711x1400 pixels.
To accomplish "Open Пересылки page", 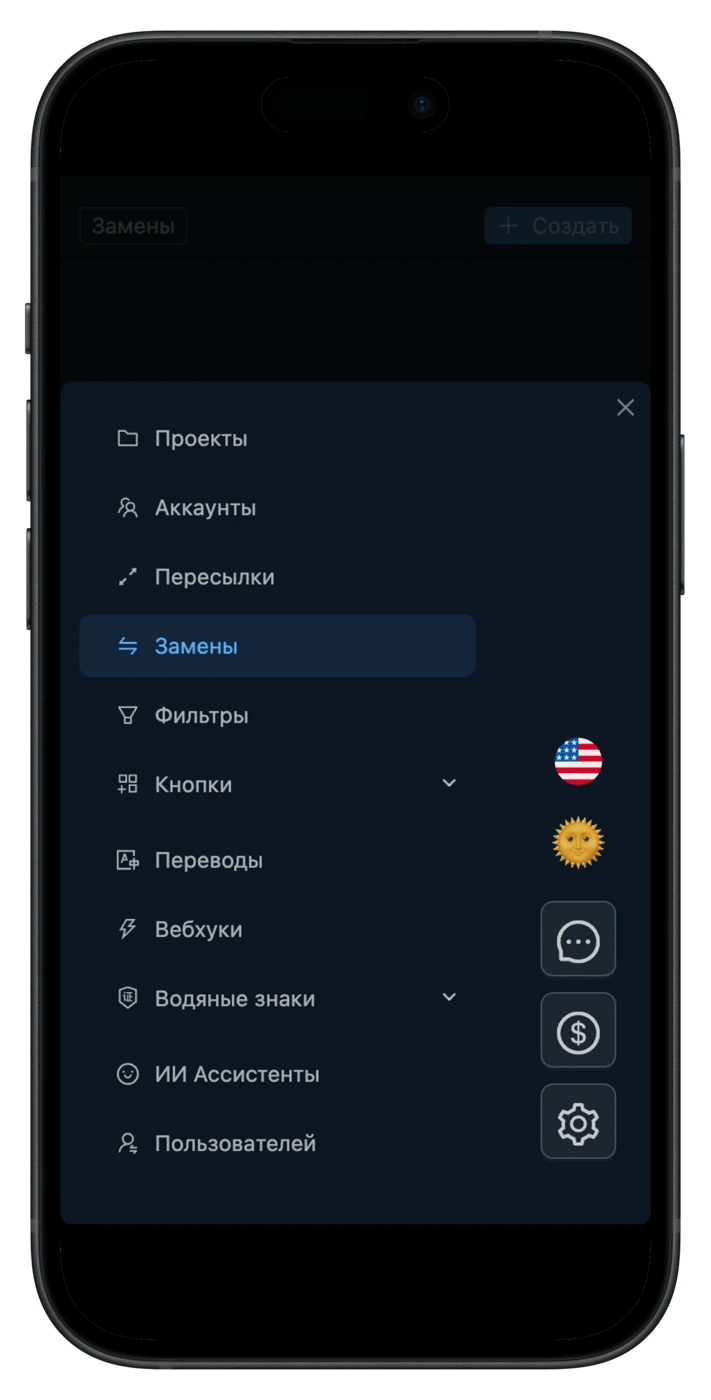I will point(213,577).
